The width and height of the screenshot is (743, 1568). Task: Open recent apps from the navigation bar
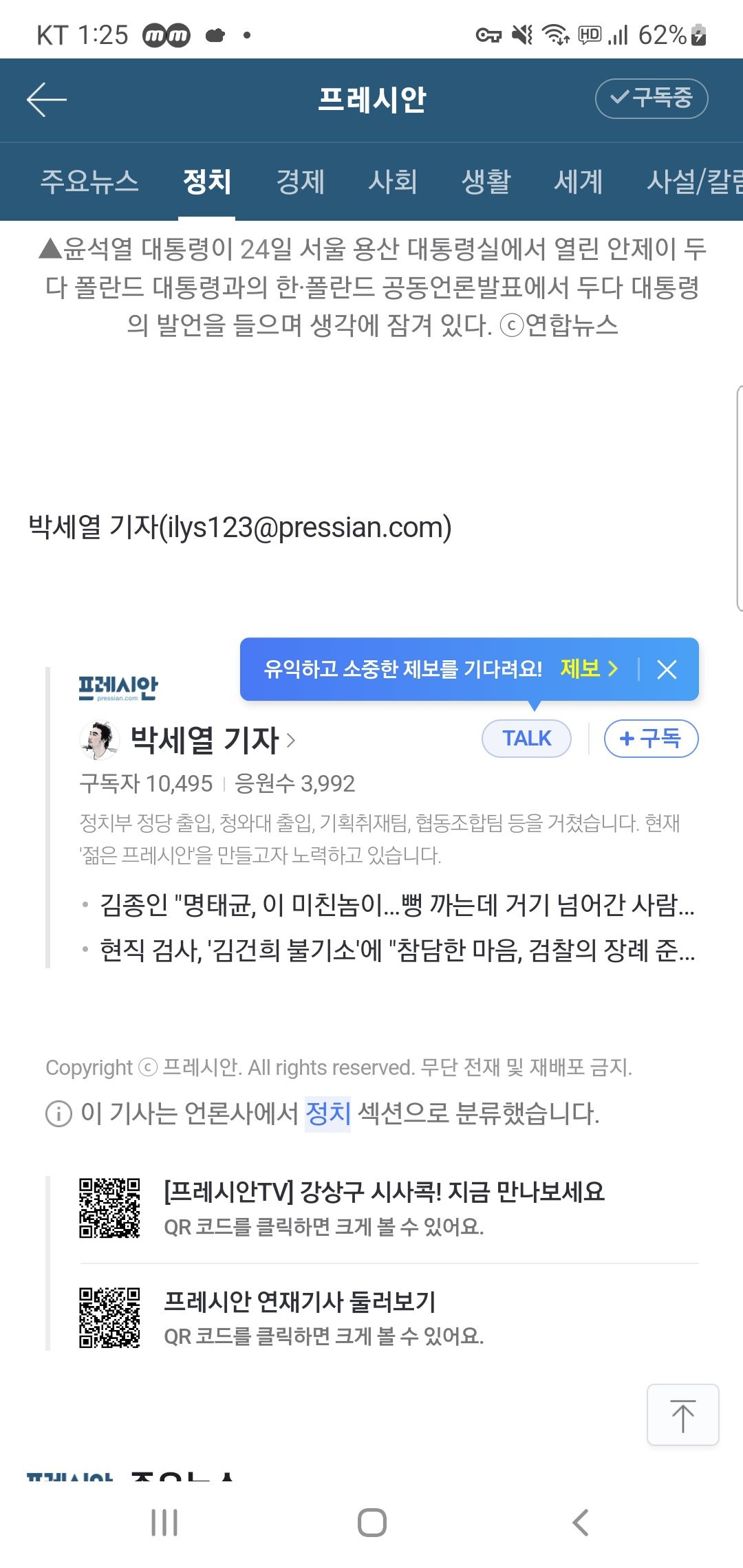click(x=164, y=1523)
